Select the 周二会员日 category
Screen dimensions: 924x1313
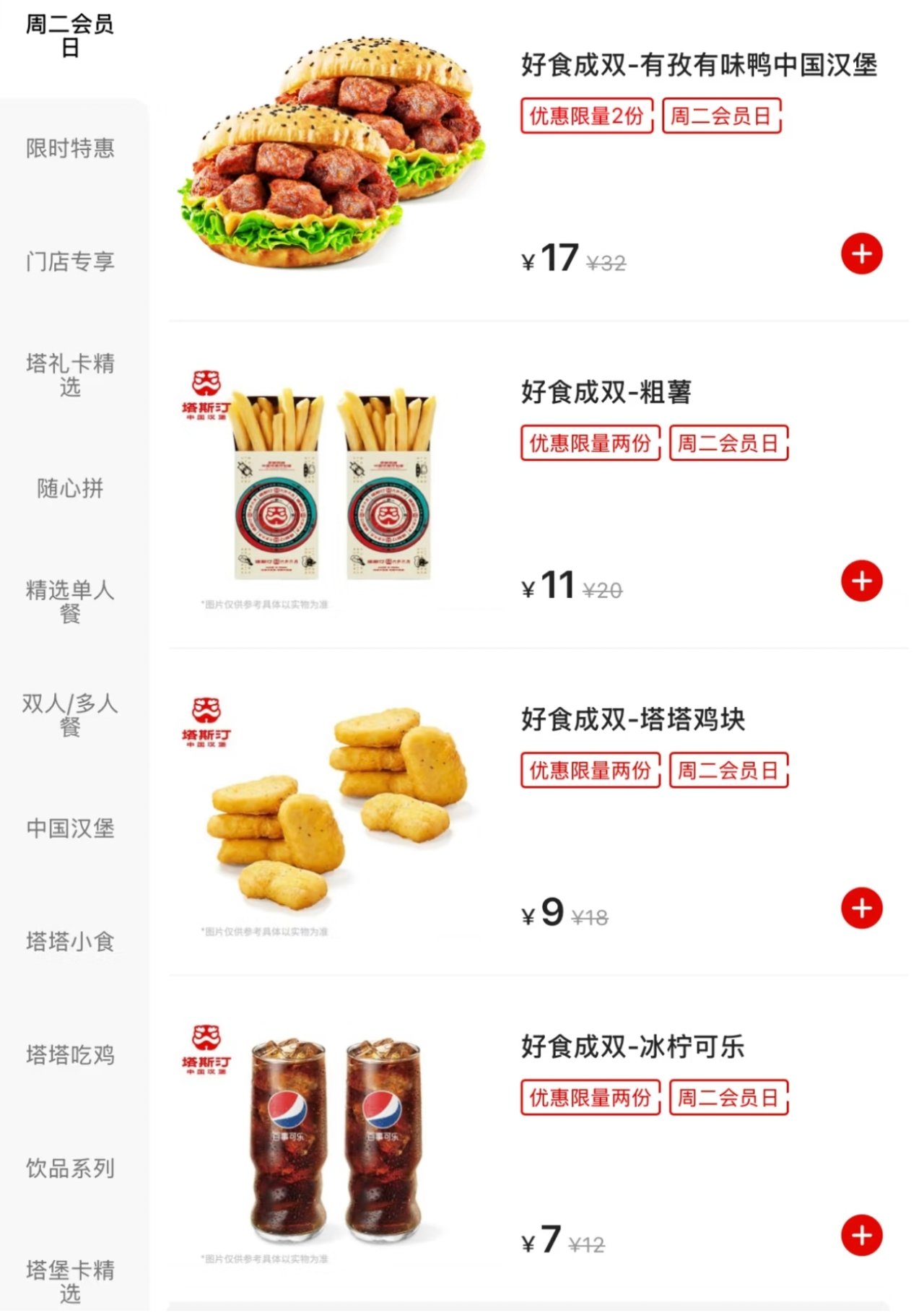[70, 35]
